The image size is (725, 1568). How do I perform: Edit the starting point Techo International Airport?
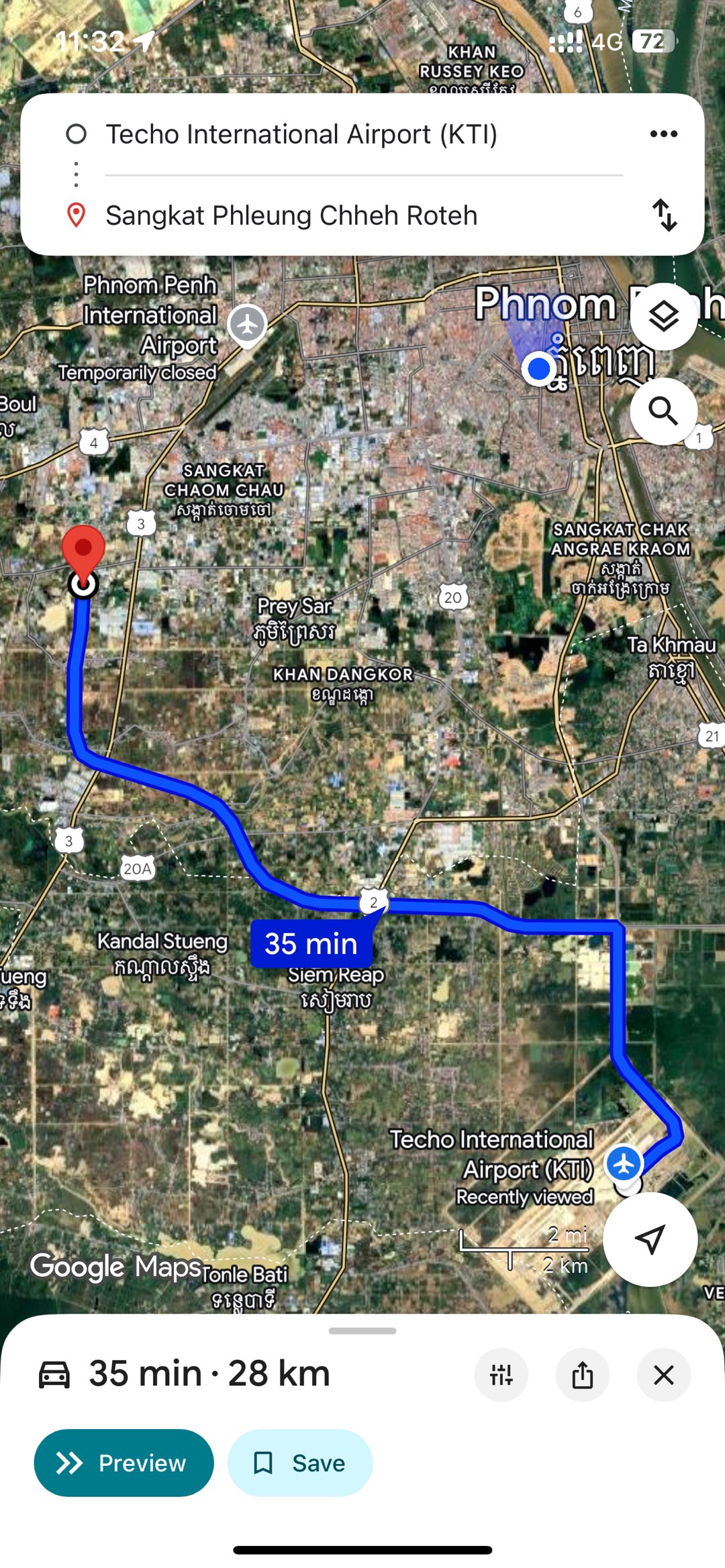click(302, 134)
